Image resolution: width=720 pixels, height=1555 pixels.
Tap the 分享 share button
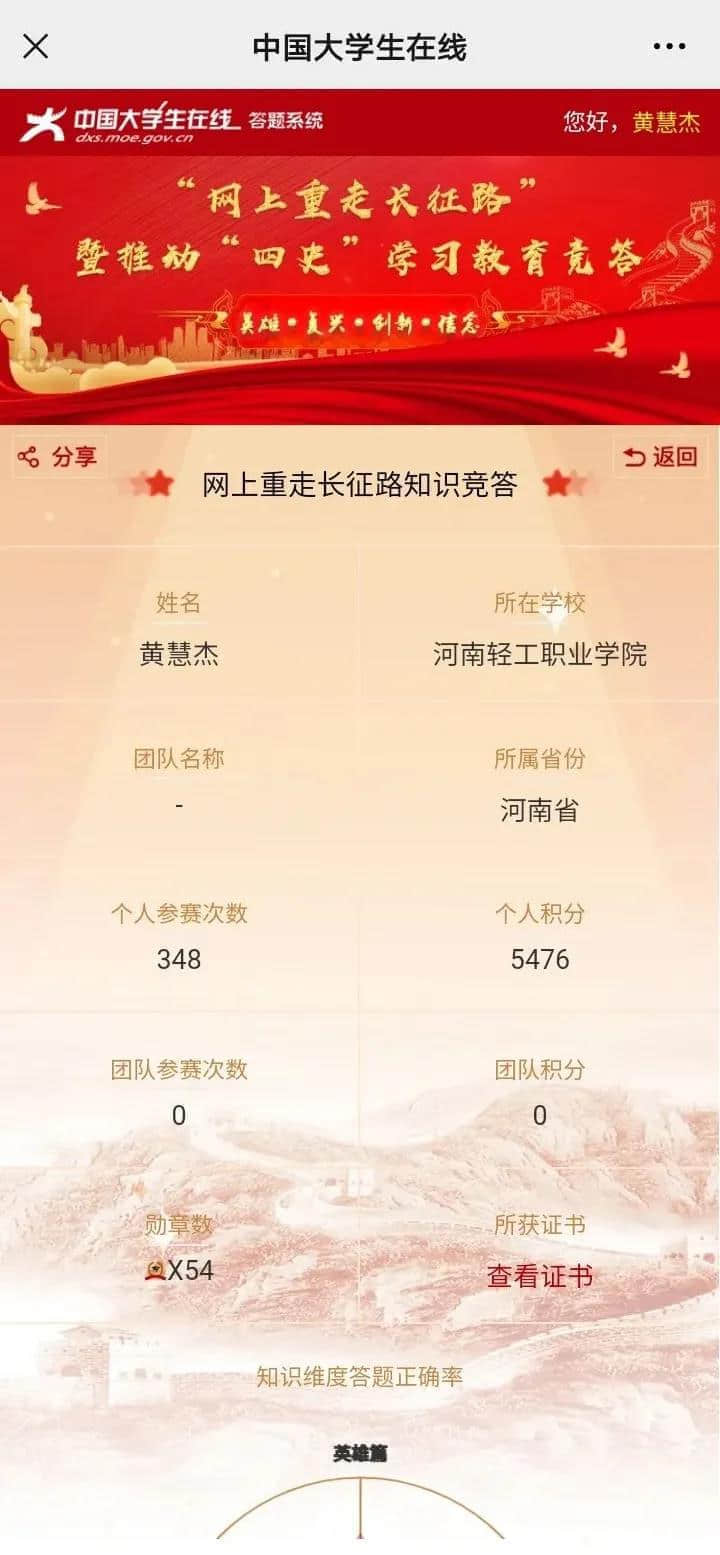59,457
